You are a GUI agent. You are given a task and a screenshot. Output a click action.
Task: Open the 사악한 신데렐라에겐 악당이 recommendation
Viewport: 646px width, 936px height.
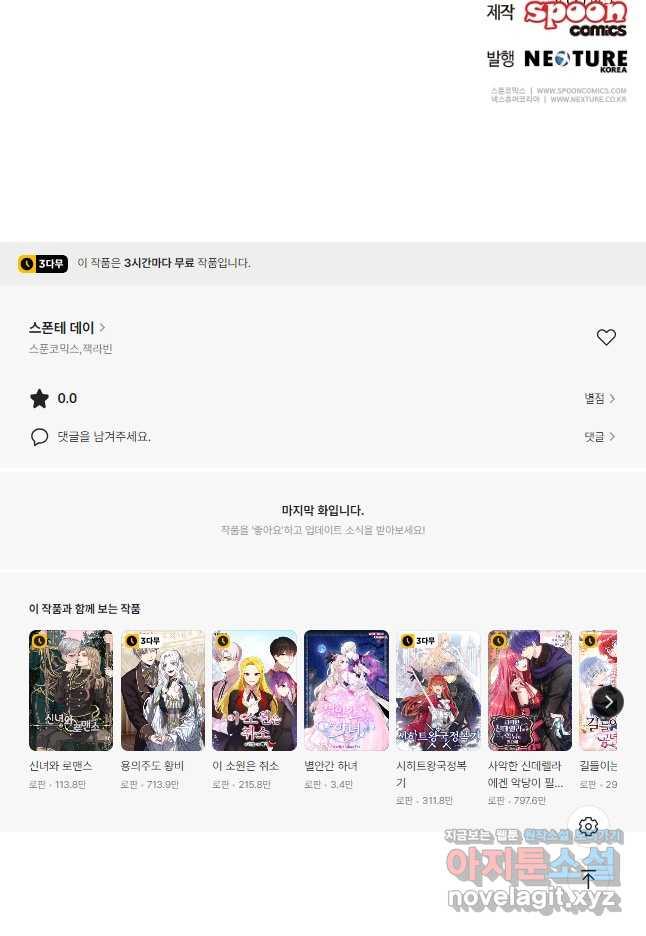[x=530, y=690]
